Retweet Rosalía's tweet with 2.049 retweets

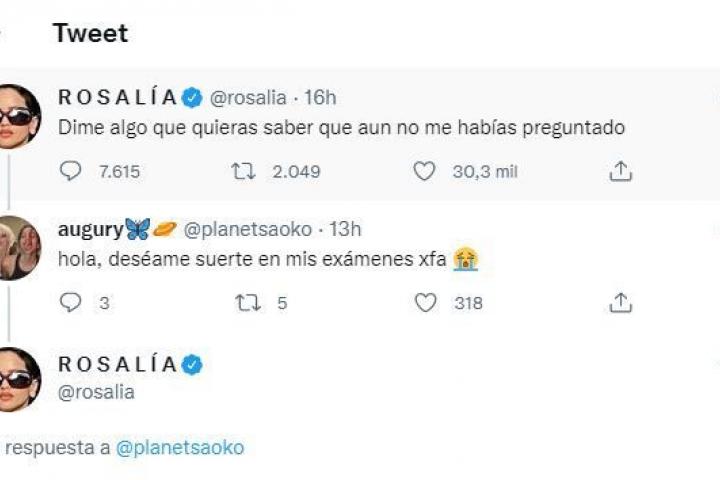tap(243, 171)
